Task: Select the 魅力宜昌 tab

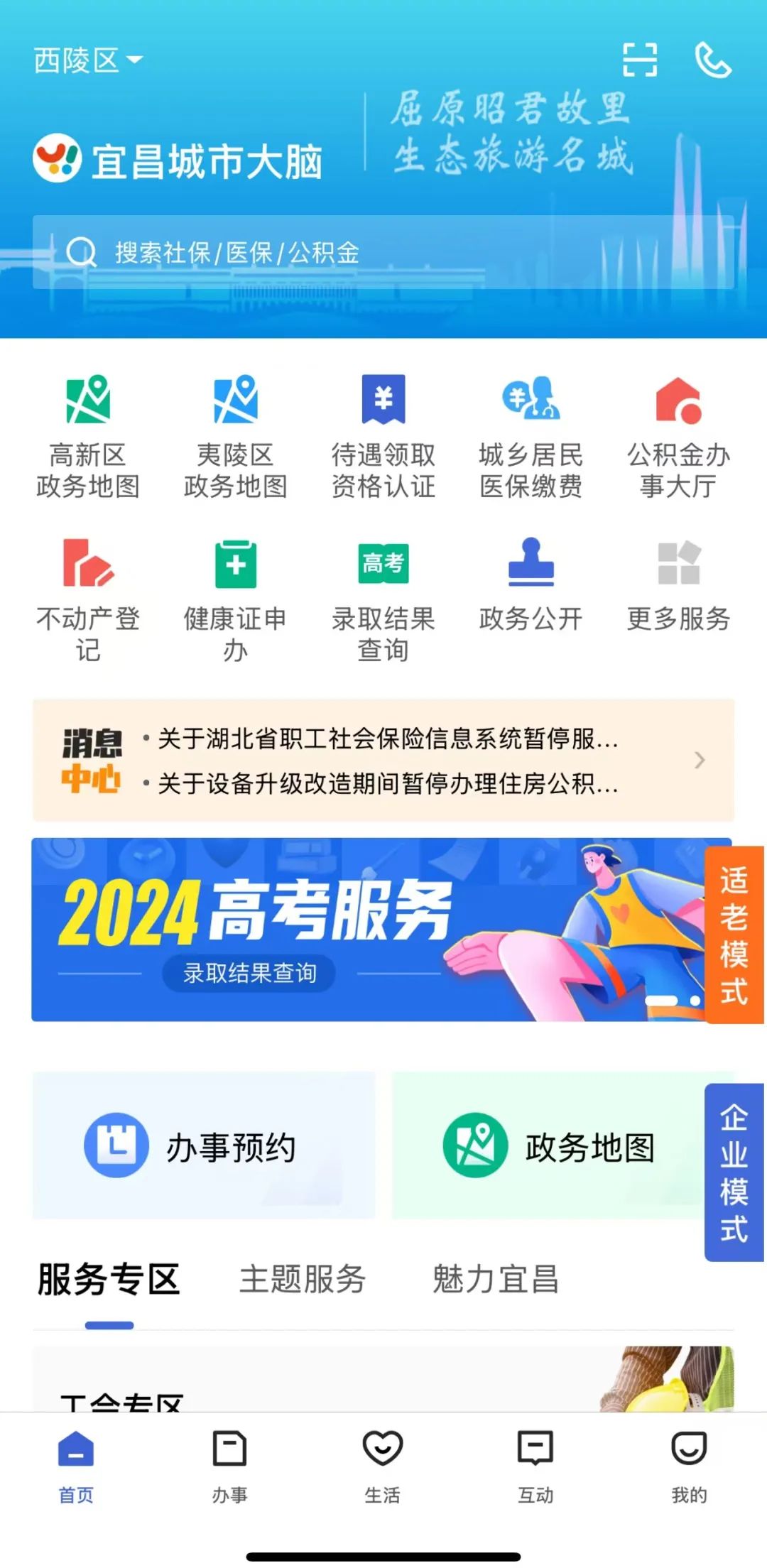Action: click(495, 1280)
